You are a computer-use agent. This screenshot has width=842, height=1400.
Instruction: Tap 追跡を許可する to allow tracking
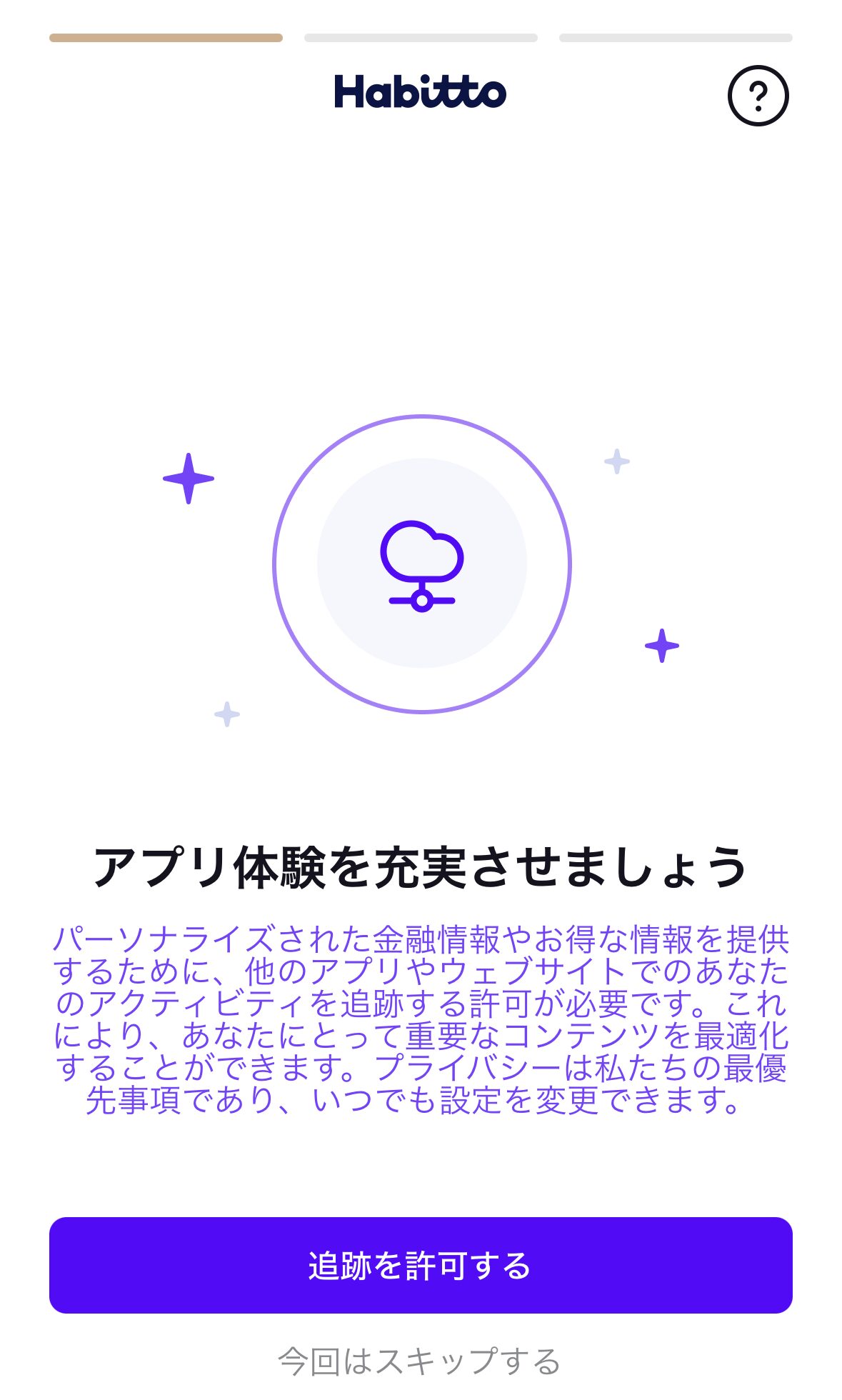[421, 1265]
